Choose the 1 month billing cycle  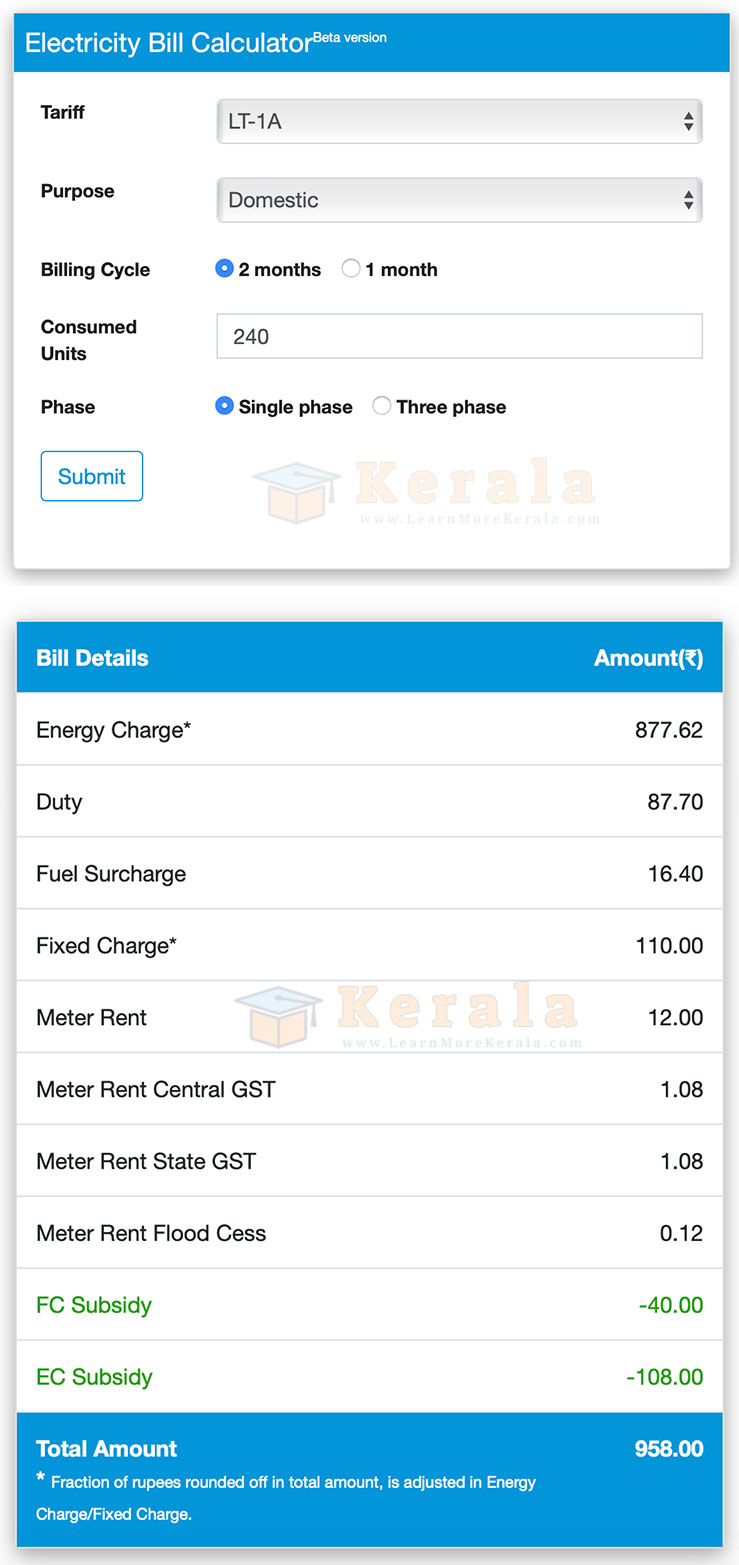tap(351, 269)
